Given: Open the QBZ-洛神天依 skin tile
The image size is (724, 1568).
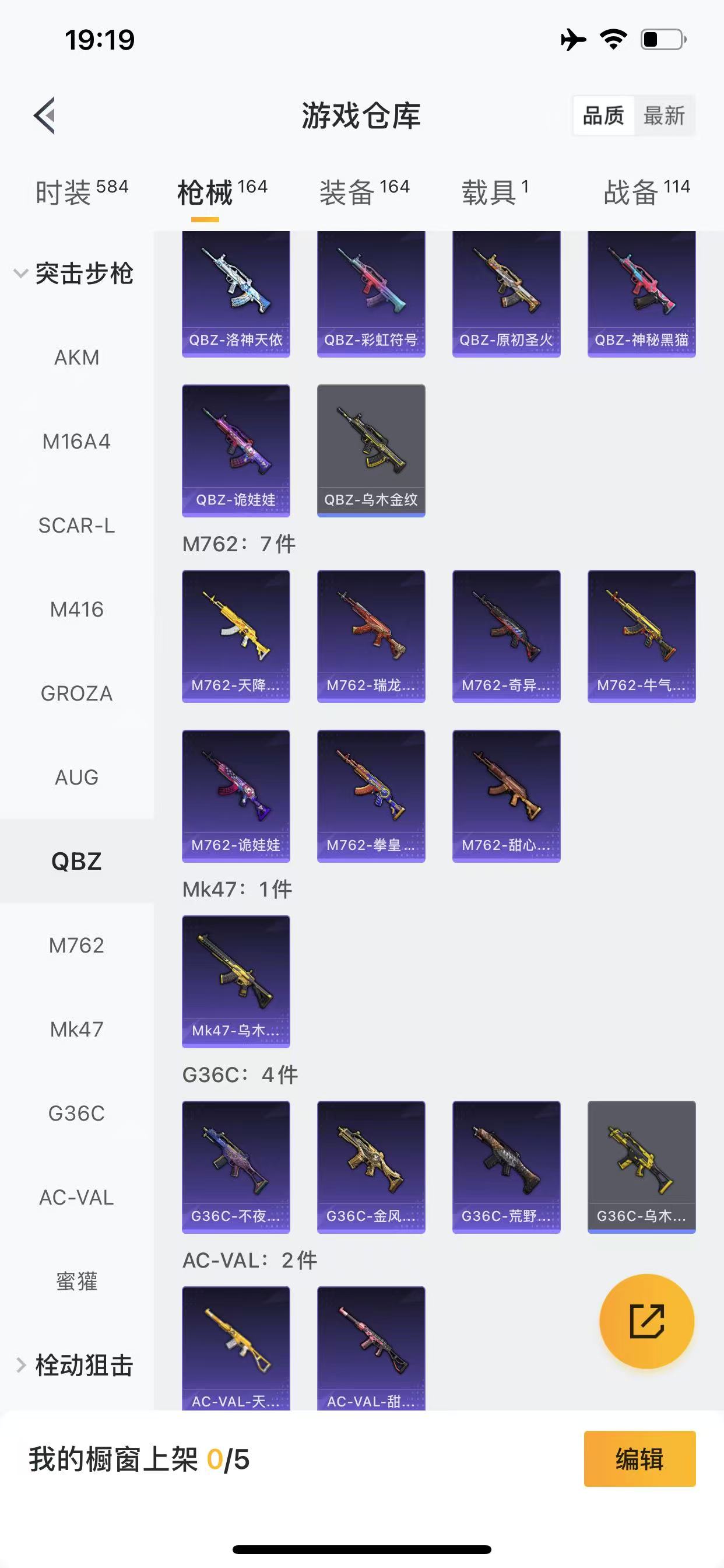Looking at the screenshot, I should [x=236, y=294].
